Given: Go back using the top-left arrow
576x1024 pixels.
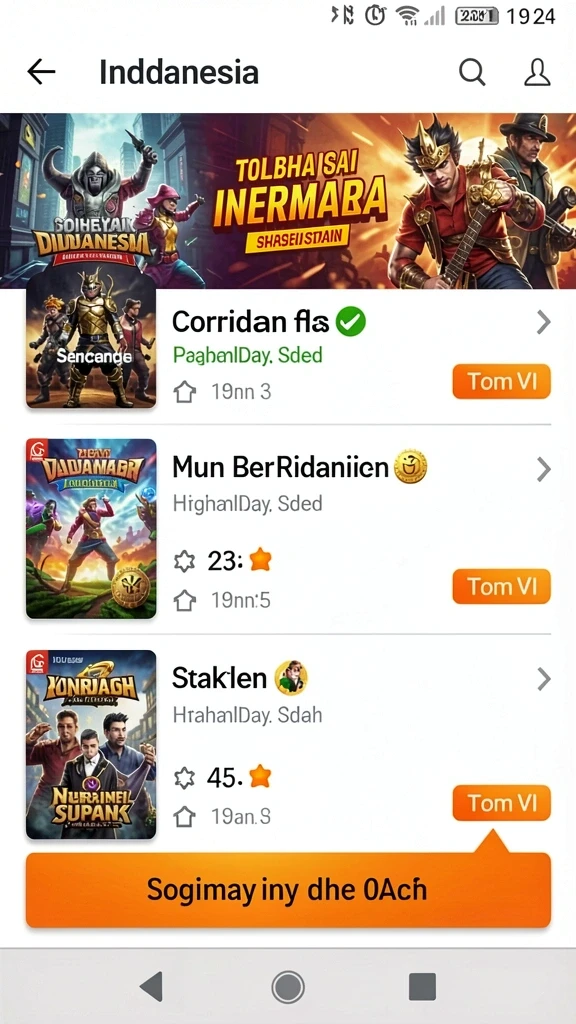Looking at the screenshot, I should 41,72.
